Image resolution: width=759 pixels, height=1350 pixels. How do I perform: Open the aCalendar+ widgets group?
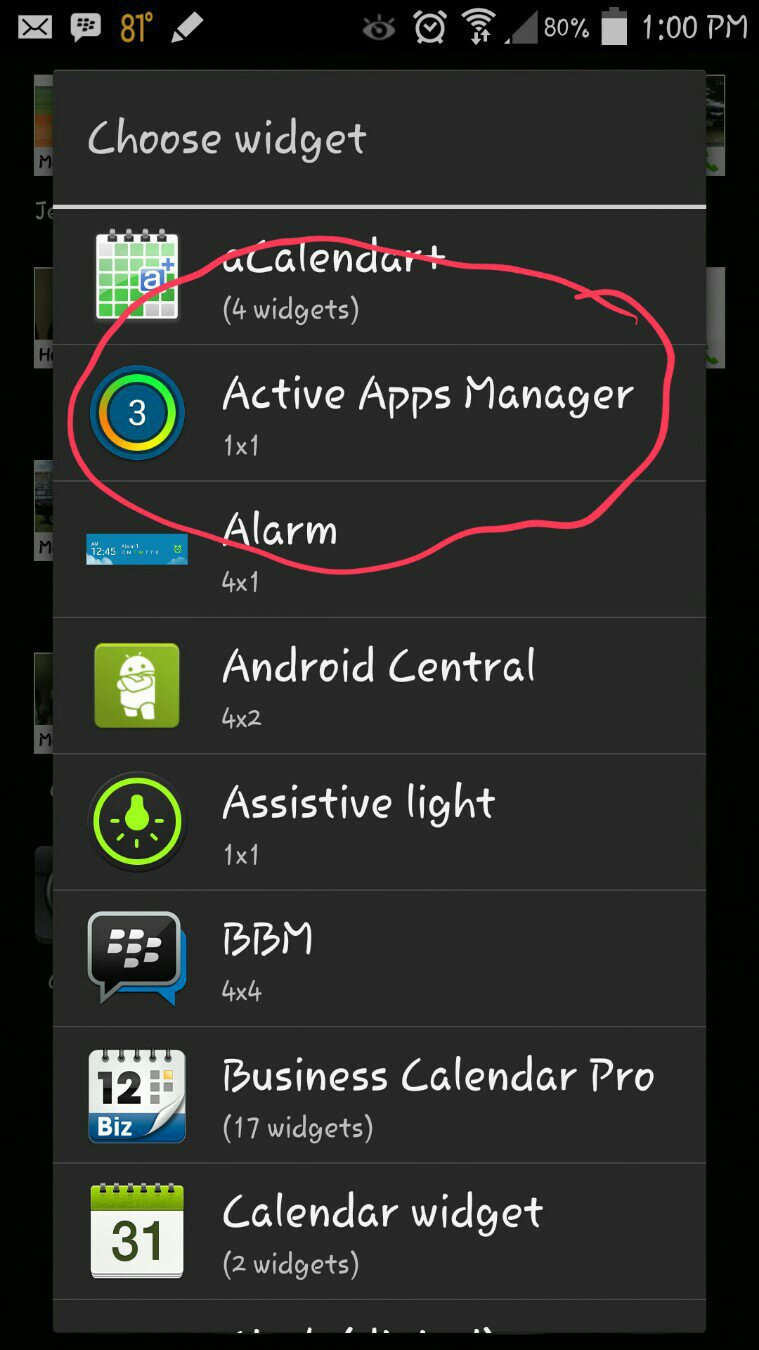380,278
